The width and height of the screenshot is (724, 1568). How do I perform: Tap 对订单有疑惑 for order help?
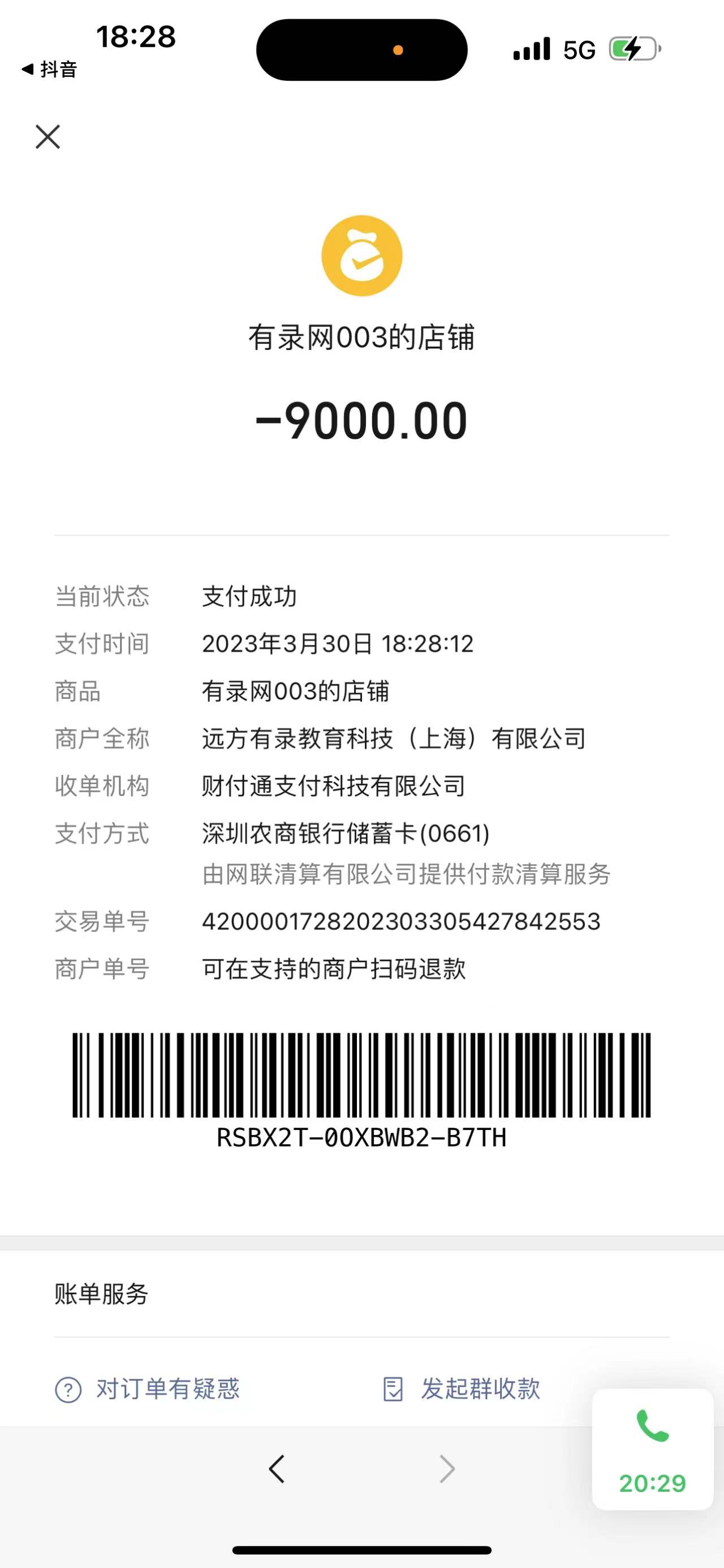click(148, 1389)
